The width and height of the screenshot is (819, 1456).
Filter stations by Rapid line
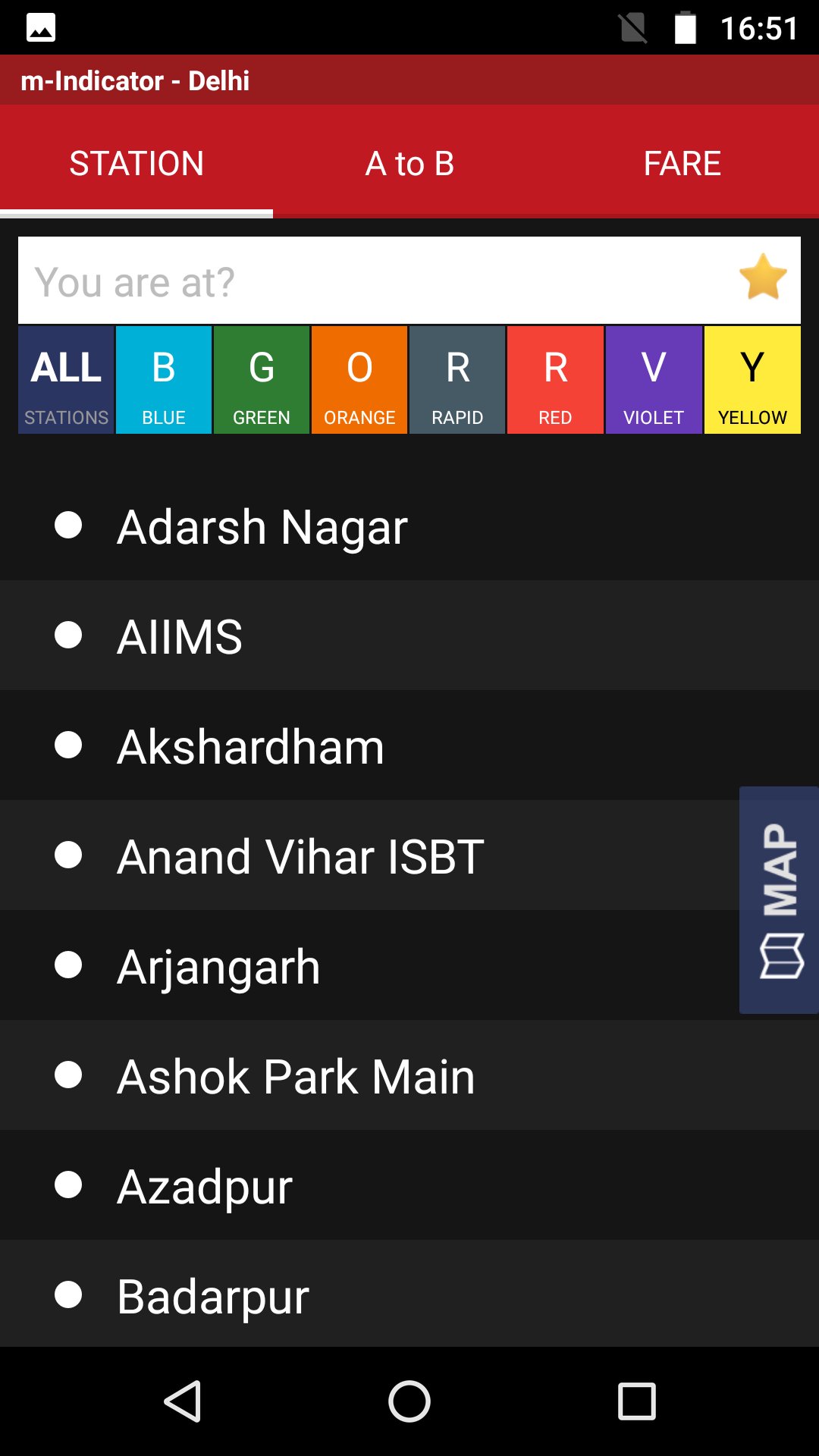pyautogui.click(x=457, y=380)
